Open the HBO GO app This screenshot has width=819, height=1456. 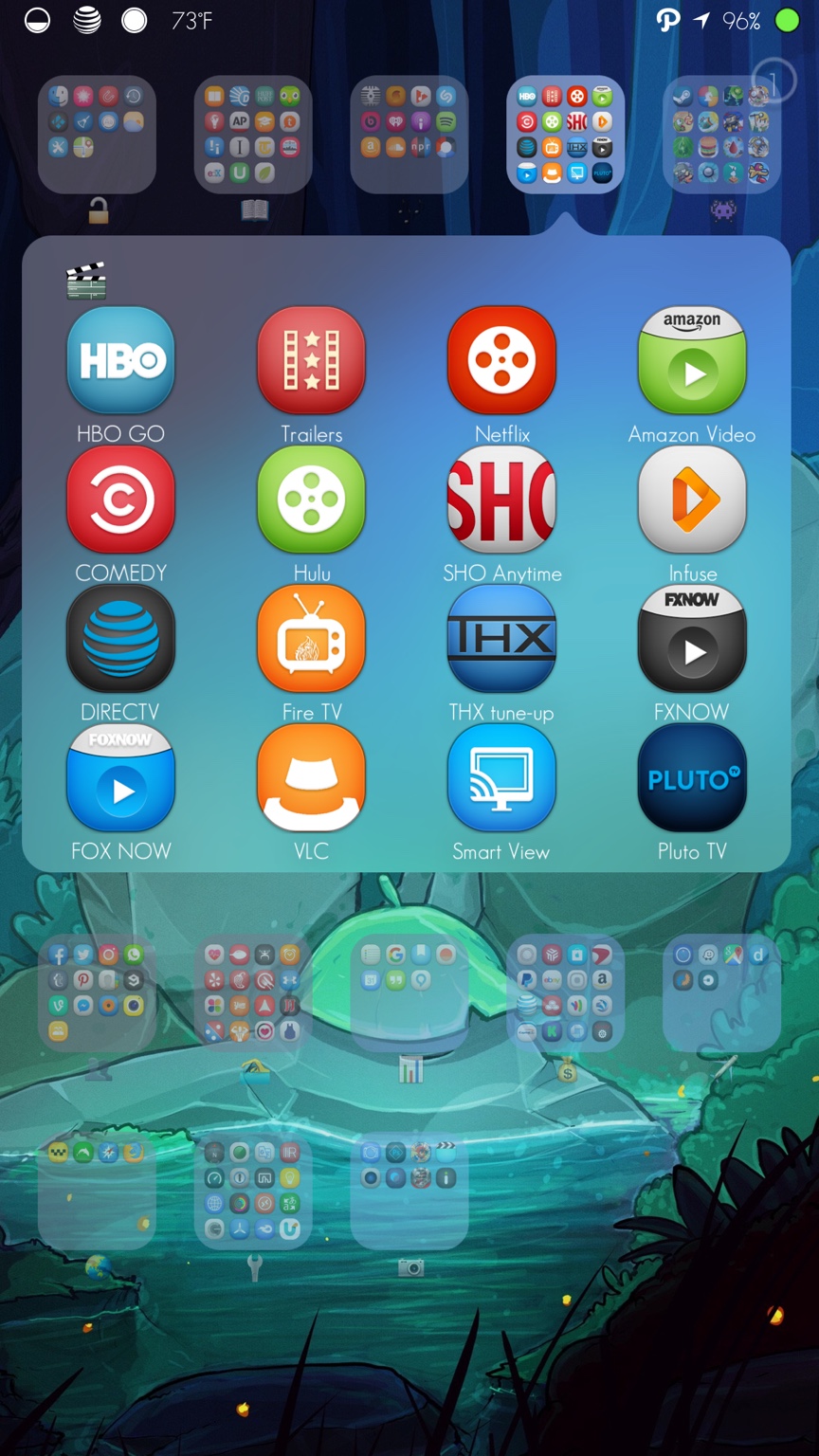click(x=120, y=361)
